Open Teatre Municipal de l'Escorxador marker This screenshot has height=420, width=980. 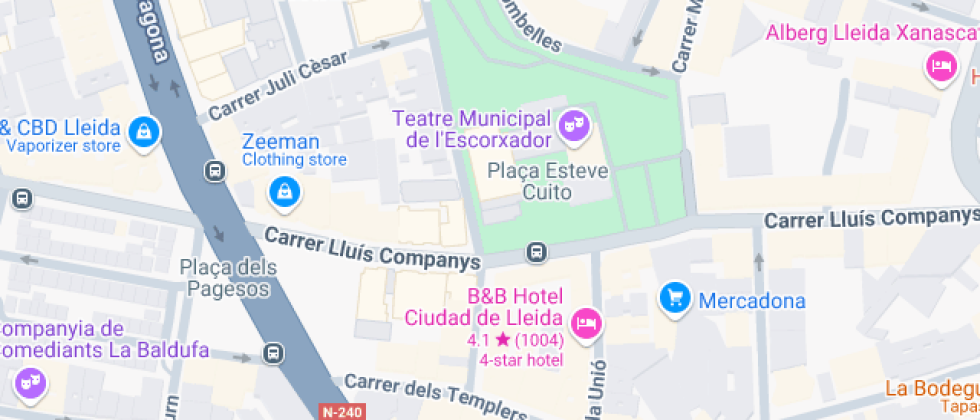point(574,126)
